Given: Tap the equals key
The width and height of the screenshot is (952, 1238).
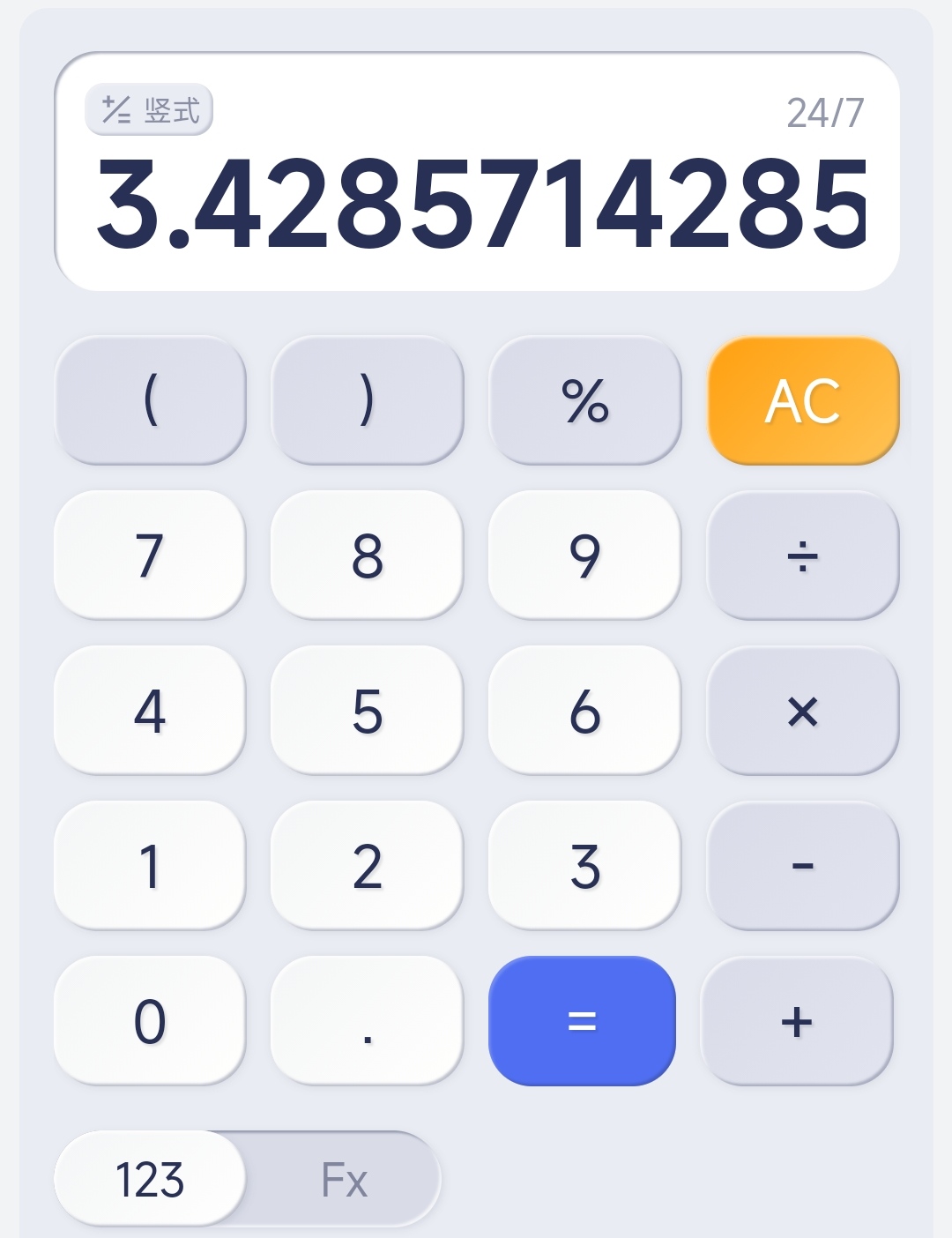Looking at the screenshot, I should click(582, 1021).
